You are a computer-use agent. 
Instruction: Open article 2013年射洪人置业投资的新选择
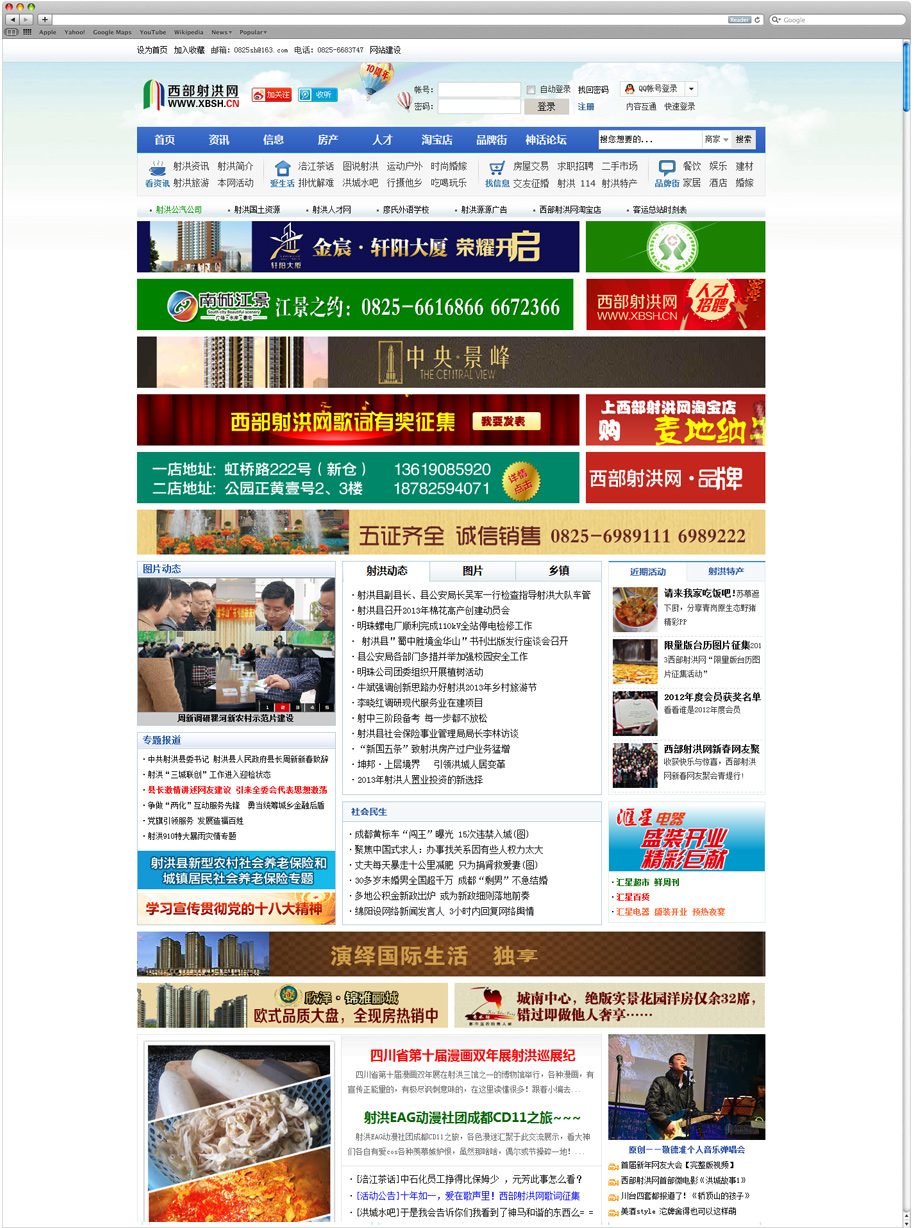(420, 780)
